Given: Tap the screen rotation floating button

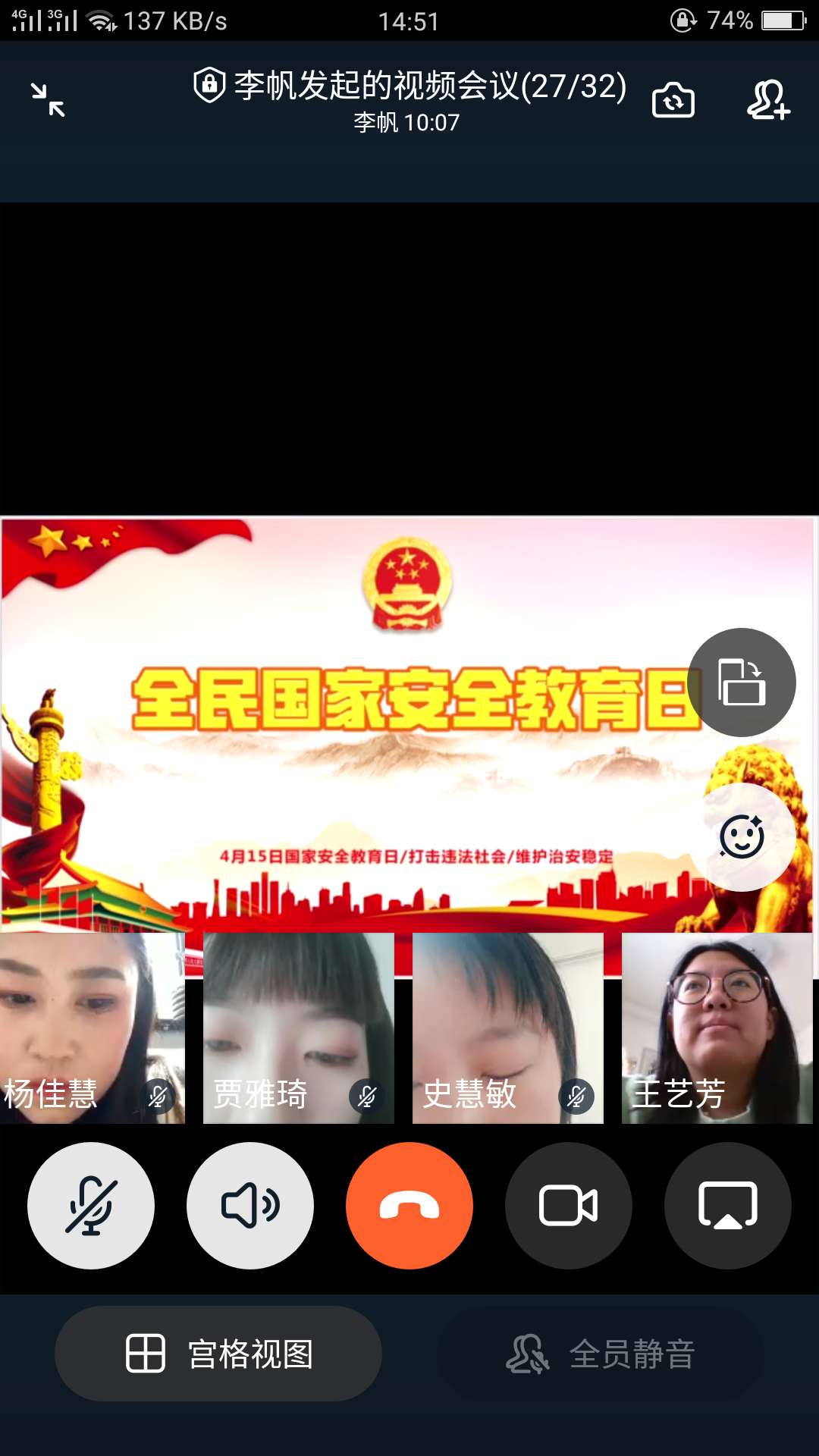Looking at the screenshot, I should (741, 682).
